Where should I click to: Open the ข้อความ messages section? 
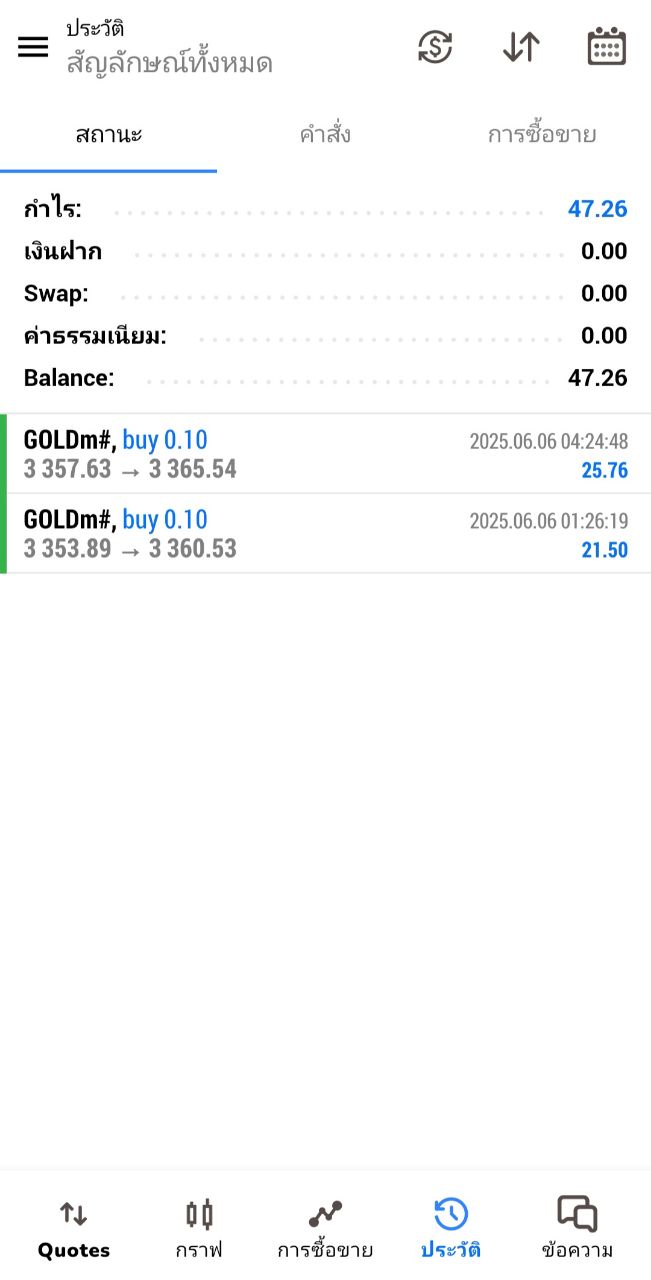point(577,1229)
